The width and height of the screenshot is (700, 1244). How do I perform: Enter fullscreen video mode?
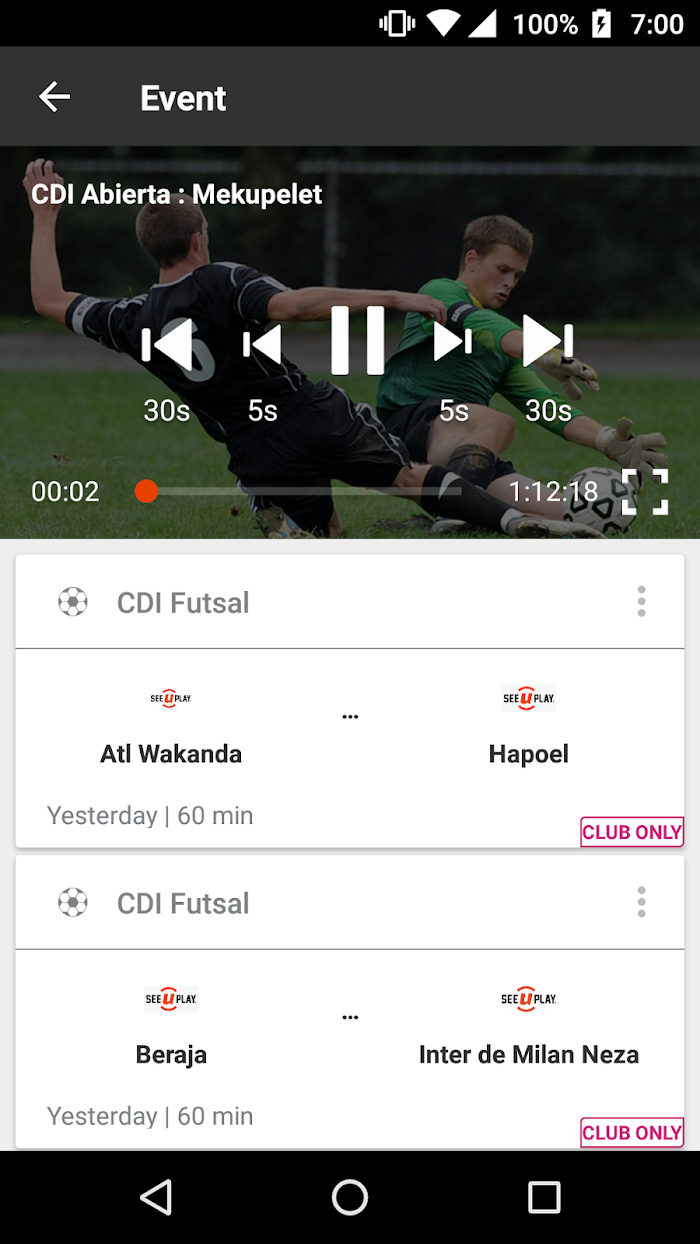coord(645,491)
